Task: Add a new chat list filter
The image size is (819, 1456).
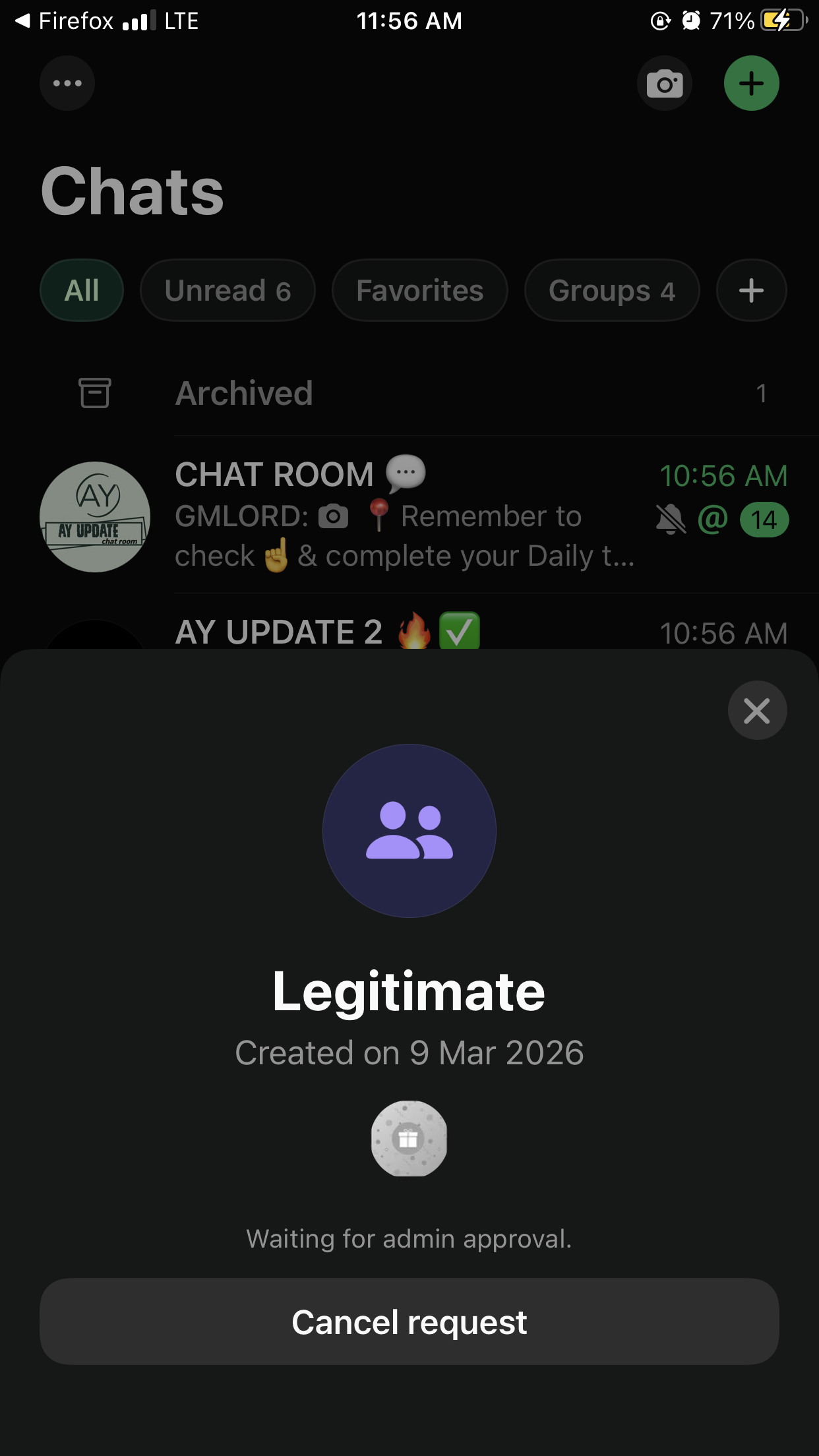Action: tap(751, 291)
